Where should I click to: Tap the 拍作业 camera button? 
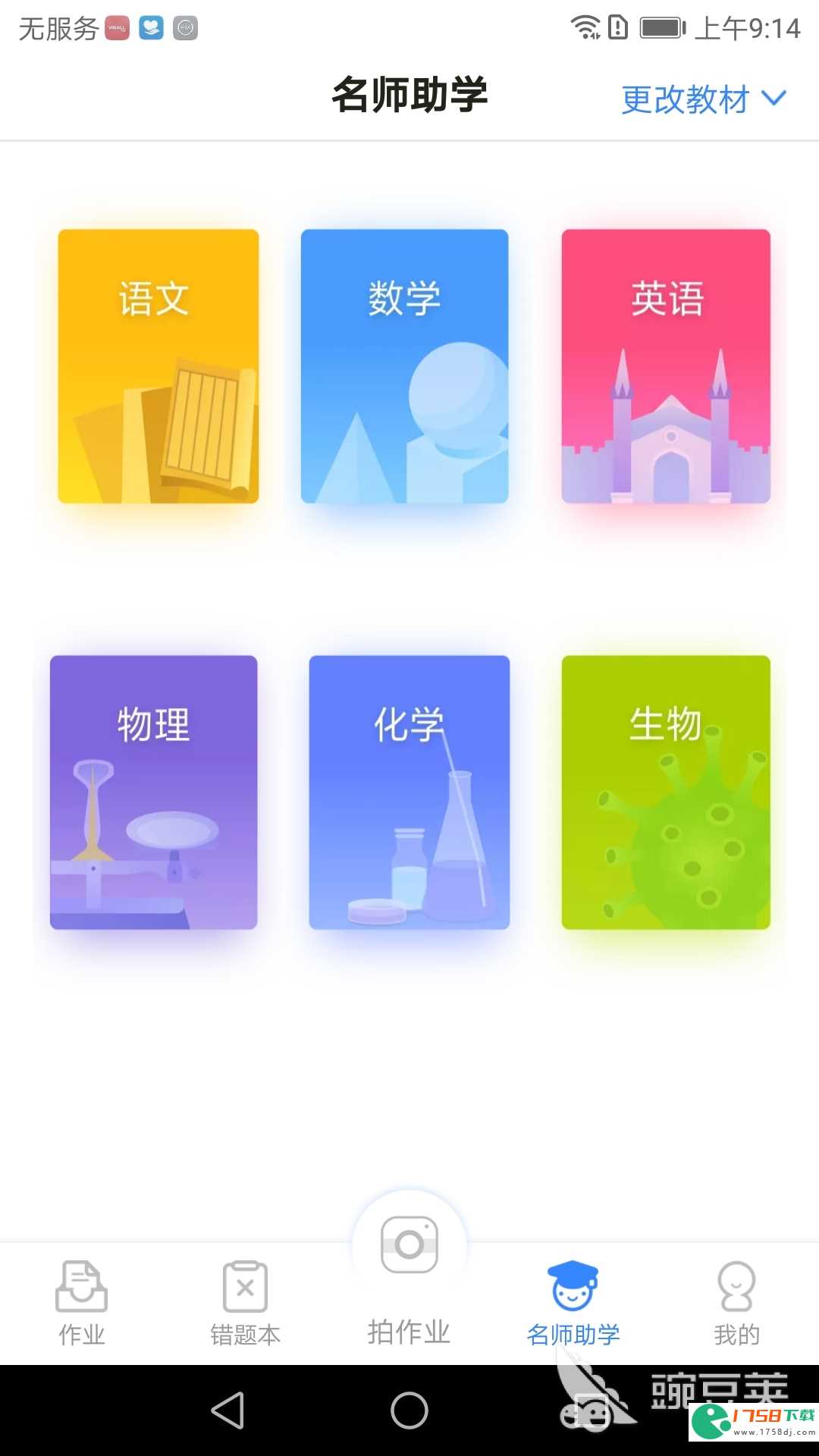[409, 1259]
